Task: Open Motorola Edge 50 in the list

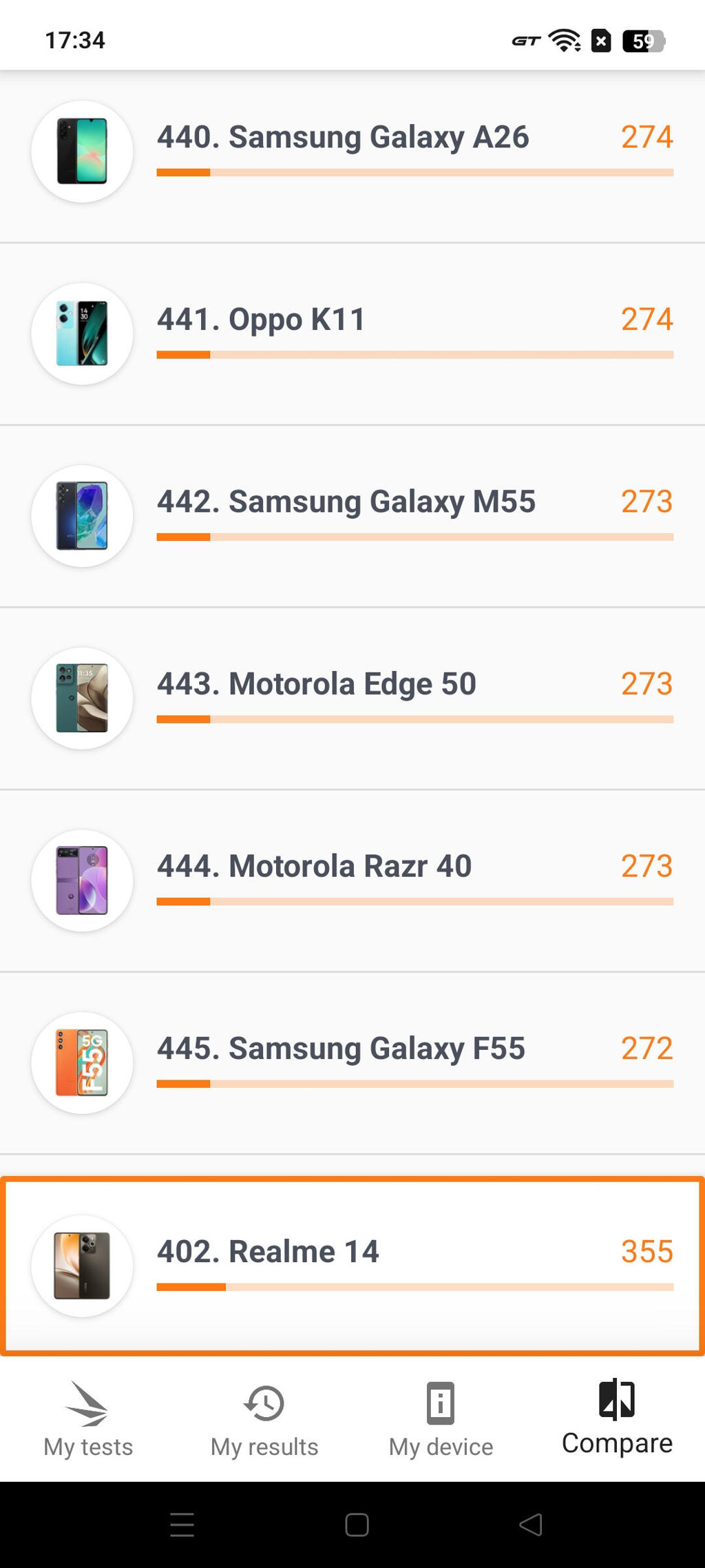Action: [352, 699]
